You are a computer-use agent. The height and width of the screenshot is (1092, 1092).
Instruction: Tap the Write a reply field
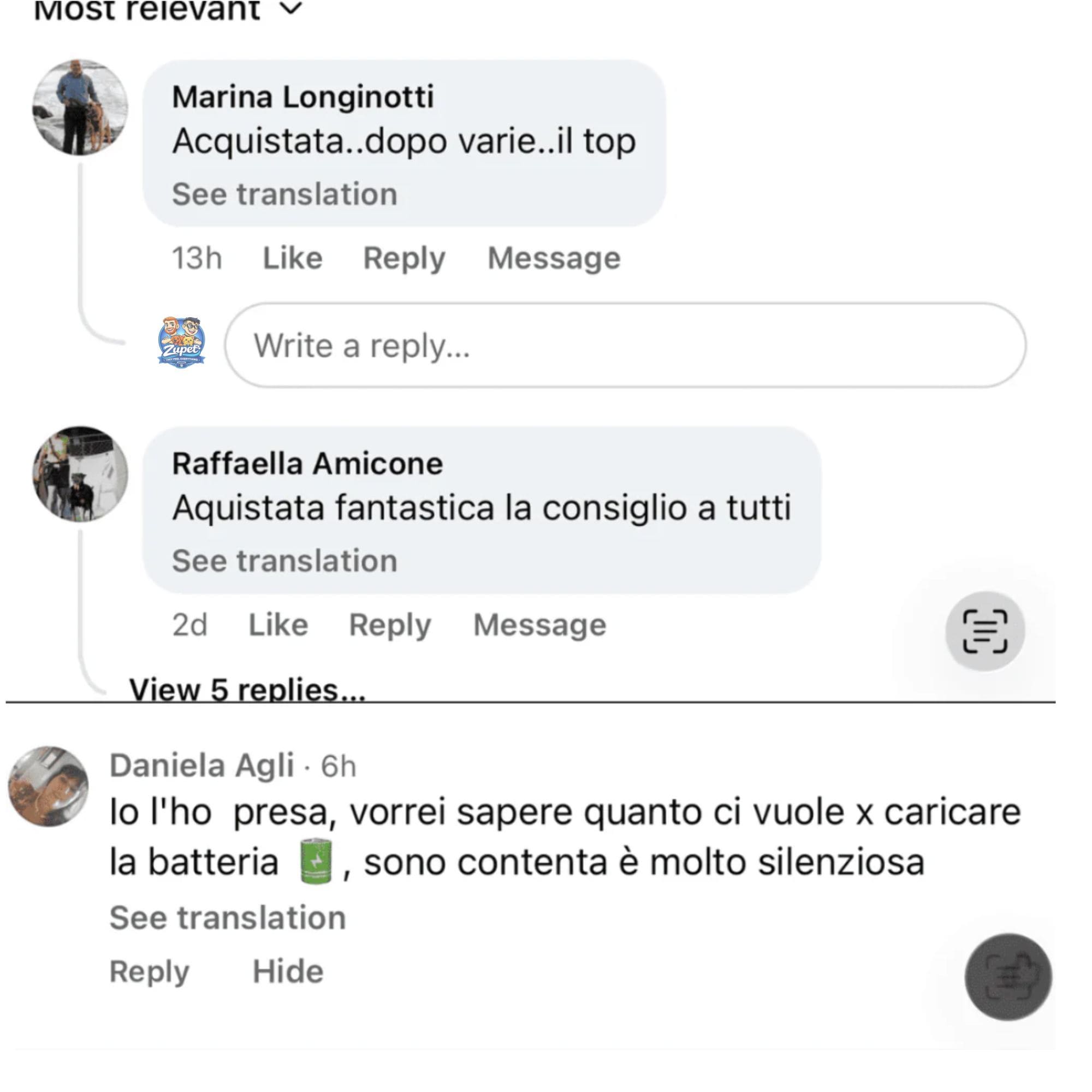click(x=625, y=346)
